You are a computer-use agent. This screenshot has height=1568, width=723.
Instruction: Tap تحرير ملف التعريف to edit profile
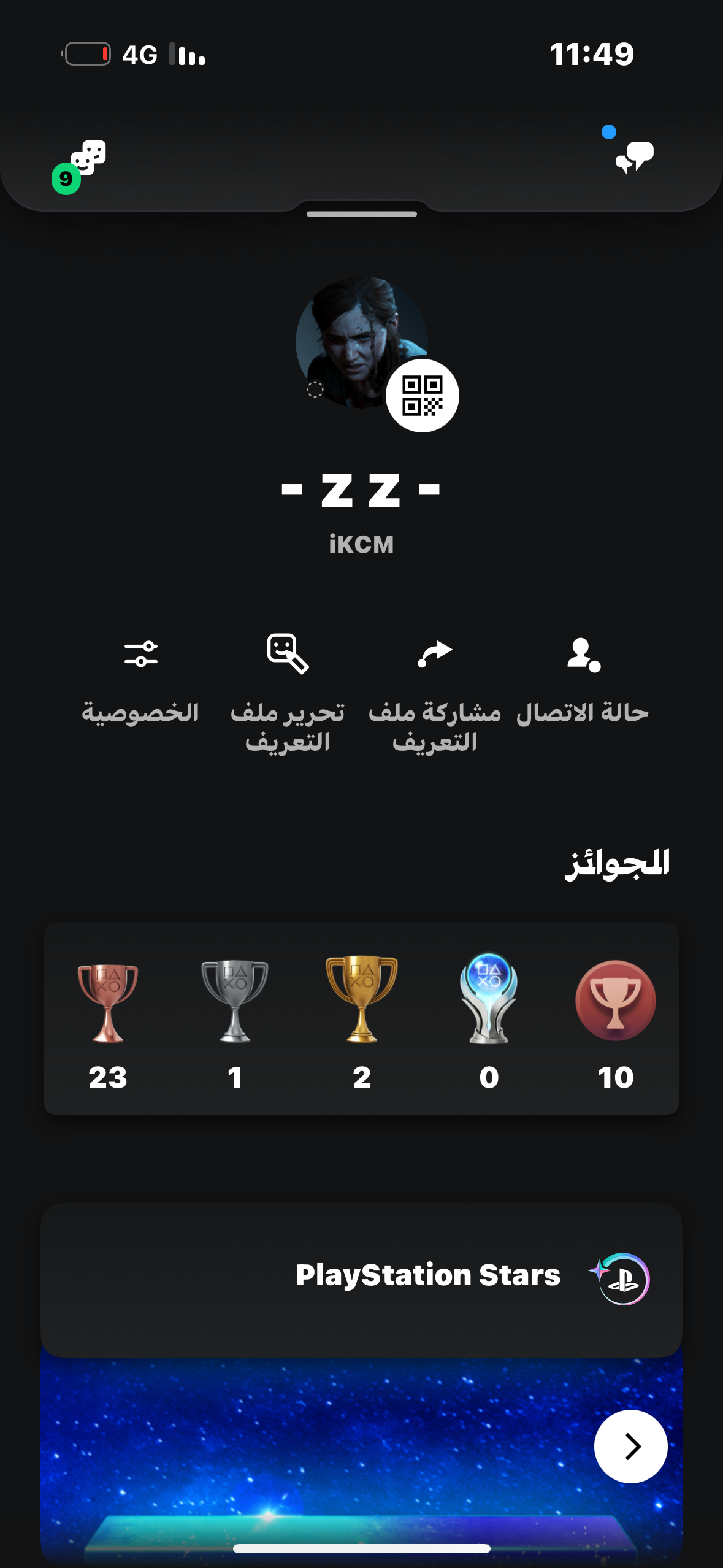[288, 693]
